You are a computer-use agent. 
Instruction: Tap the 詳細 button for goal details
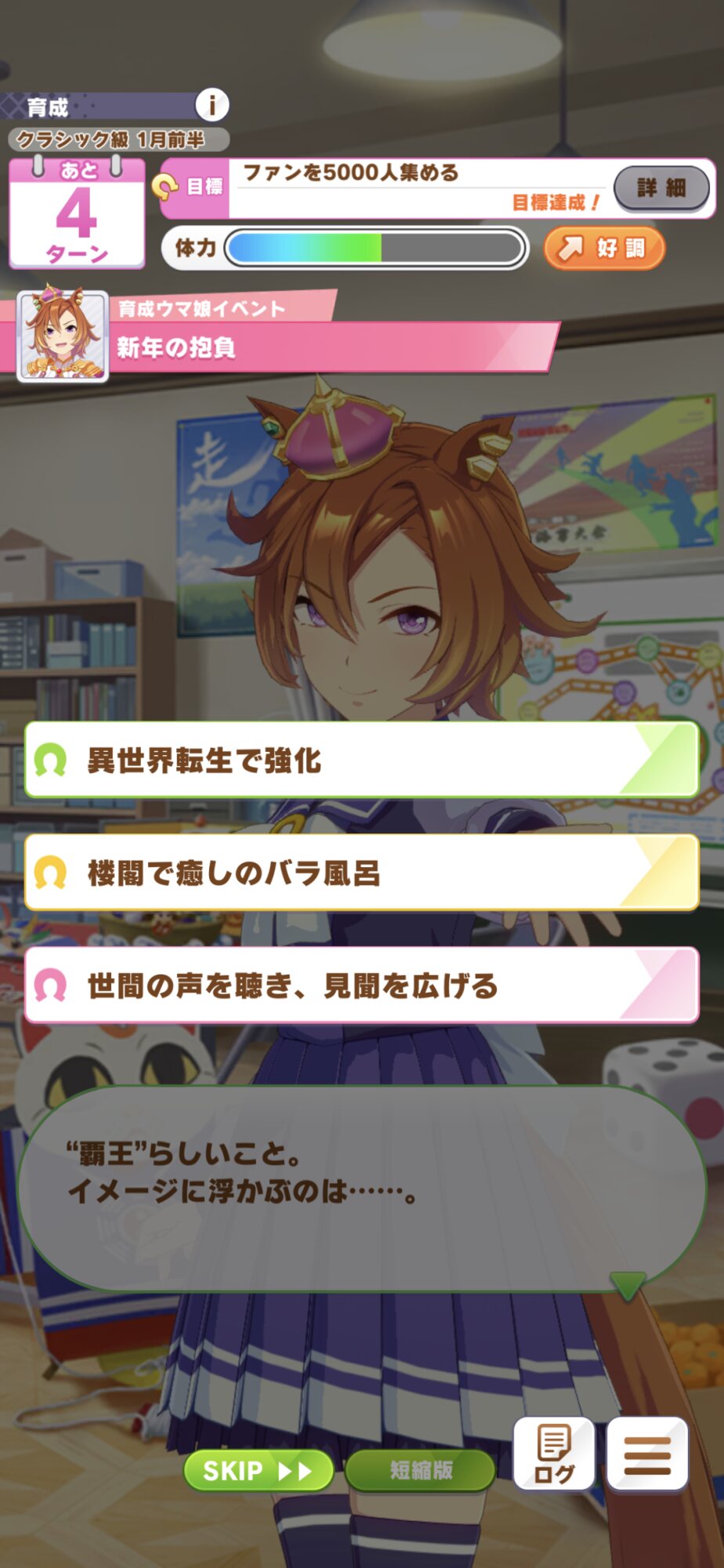point(661,188)
